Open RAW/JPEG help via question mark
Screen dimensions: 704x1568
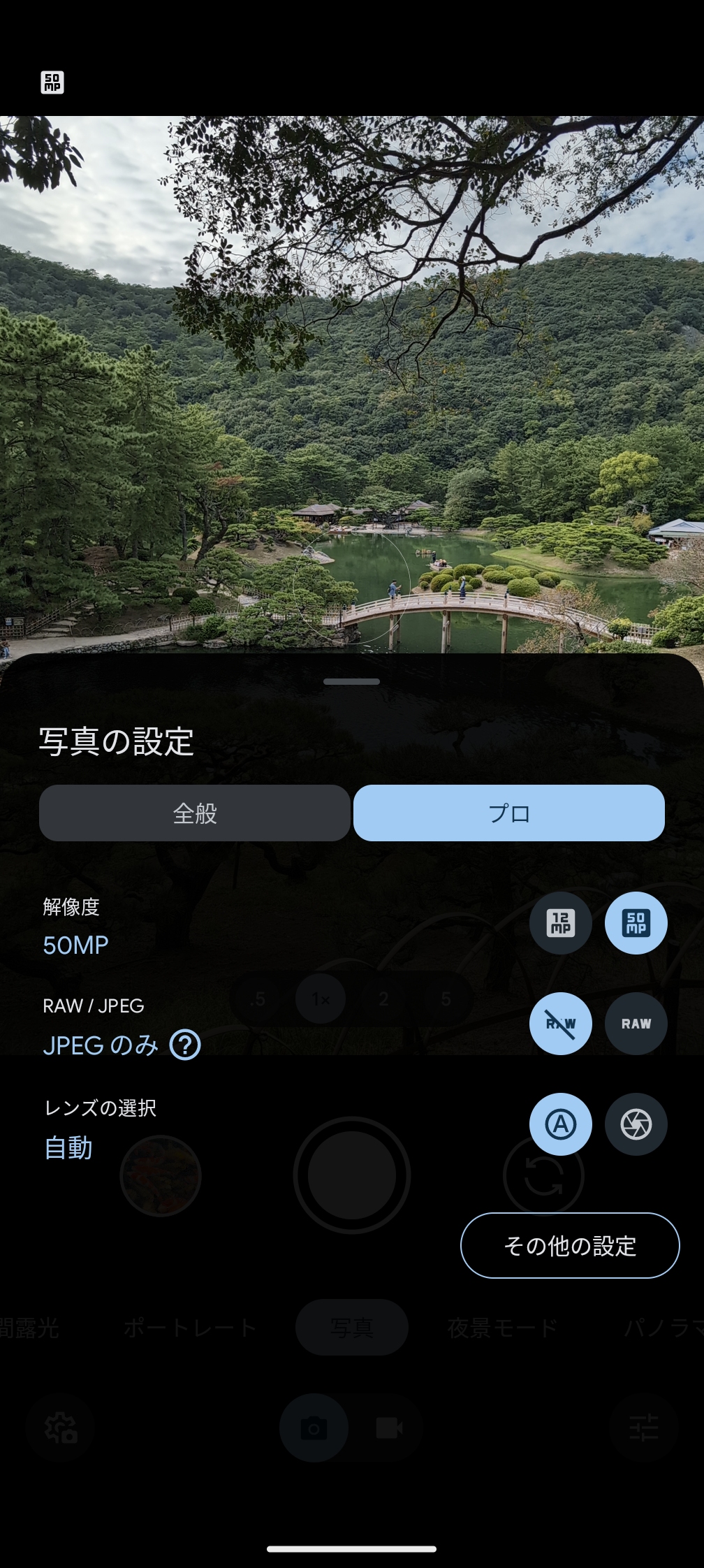(x=184, y=1046)
